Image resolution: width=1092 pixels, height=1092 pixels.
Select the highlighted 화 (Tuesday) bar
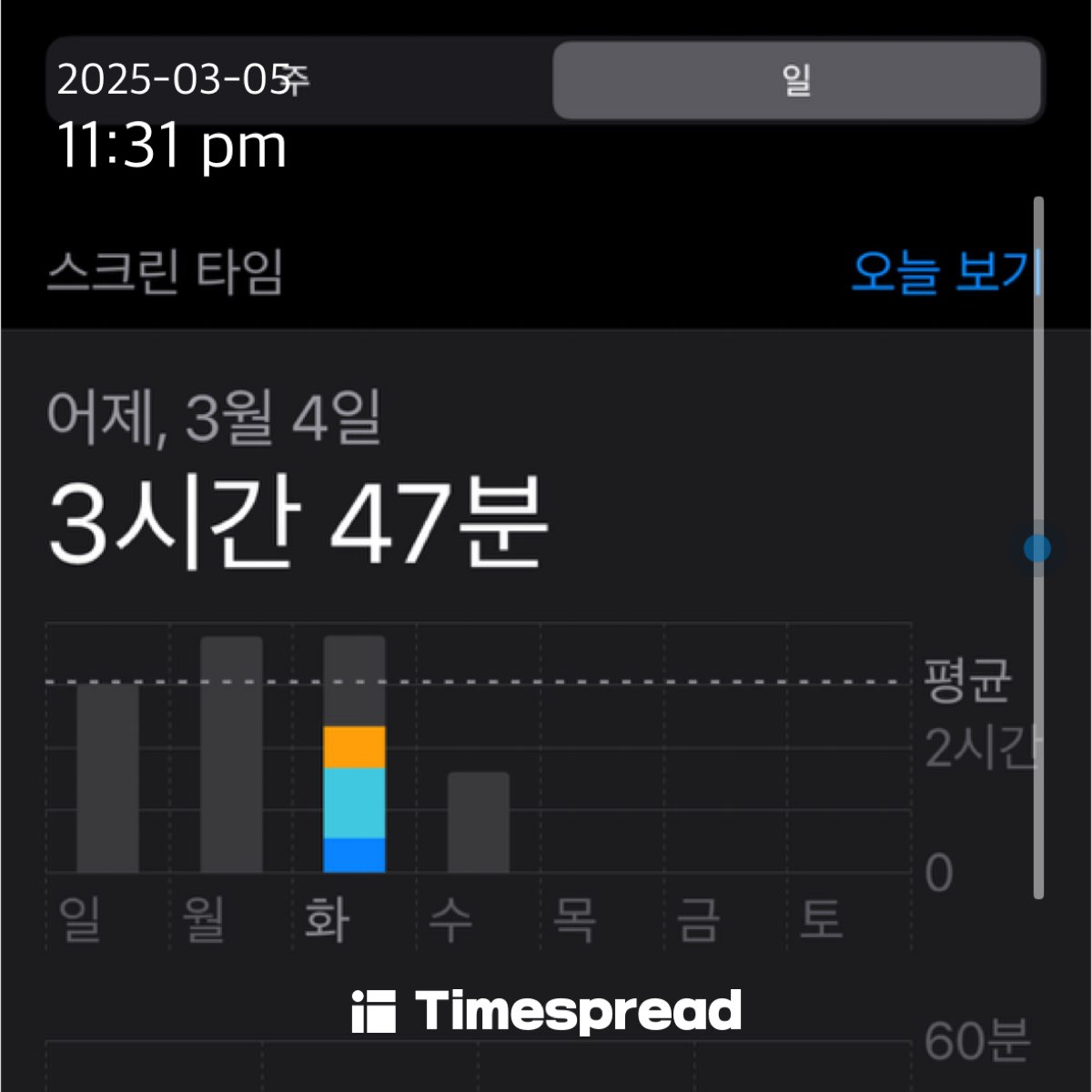[354, 755]
